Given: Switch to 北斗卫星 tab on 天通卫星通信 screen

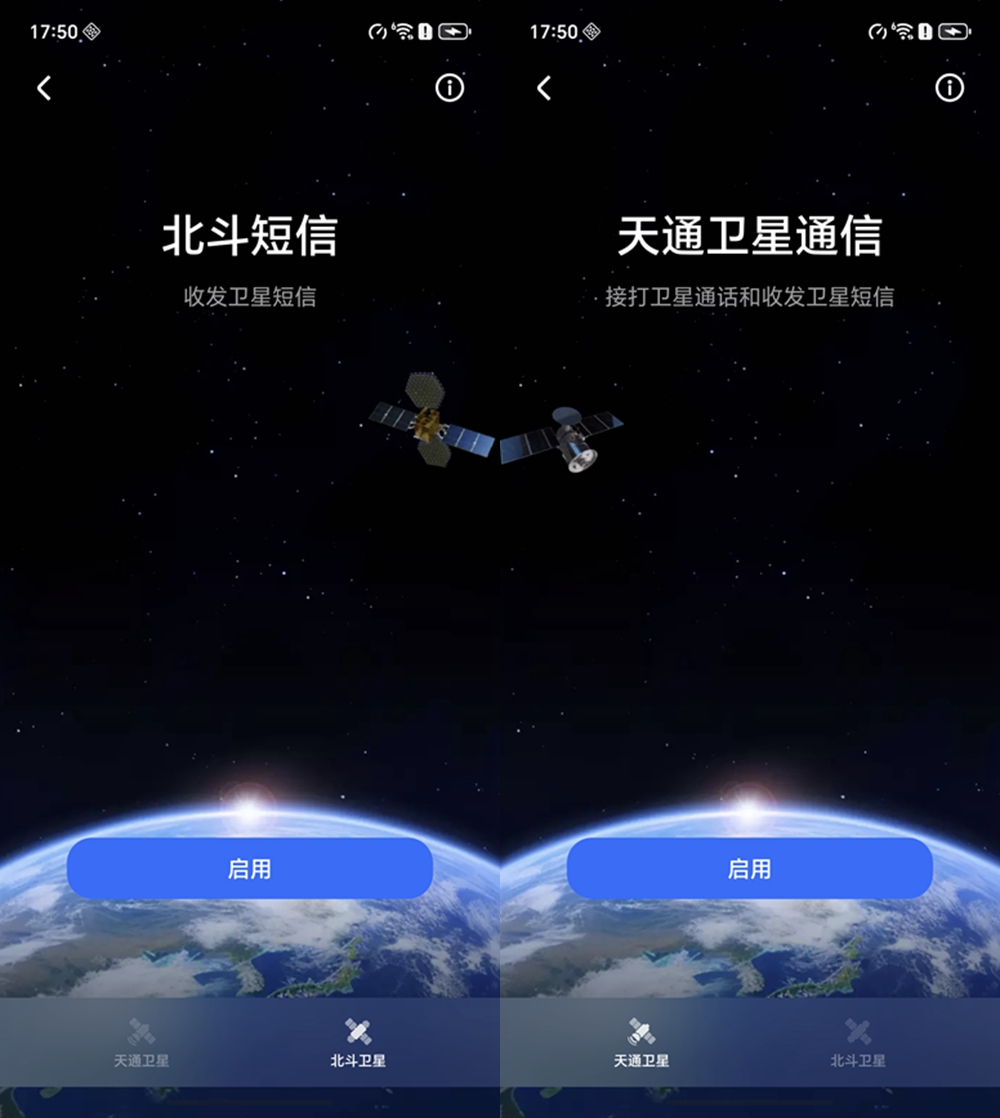Looking at the screenshot, I should pos(858,1042).
